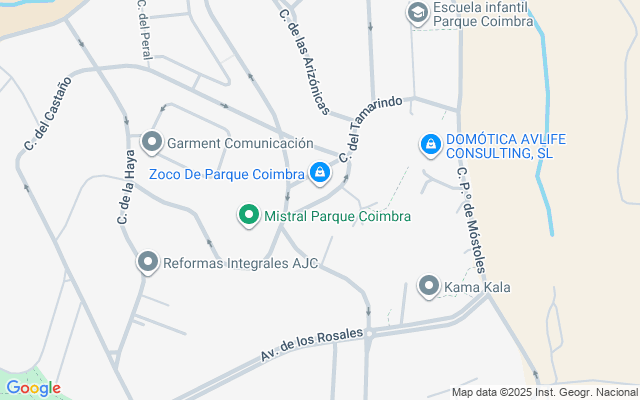Select the Garment Comunicación map pin

(x=152, y=144)
